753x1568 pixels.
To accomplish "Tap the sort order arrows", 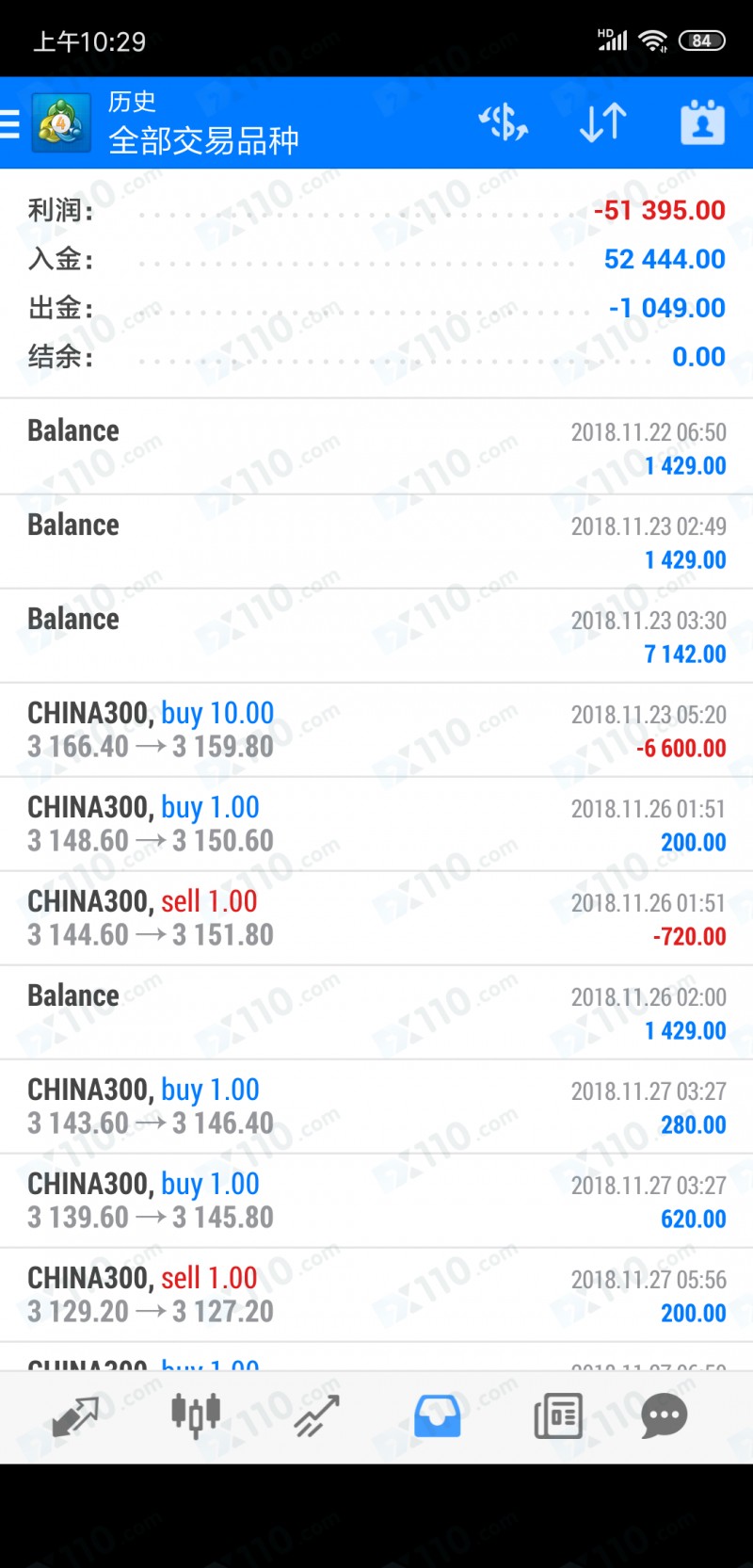I will (x=602, y=123).
